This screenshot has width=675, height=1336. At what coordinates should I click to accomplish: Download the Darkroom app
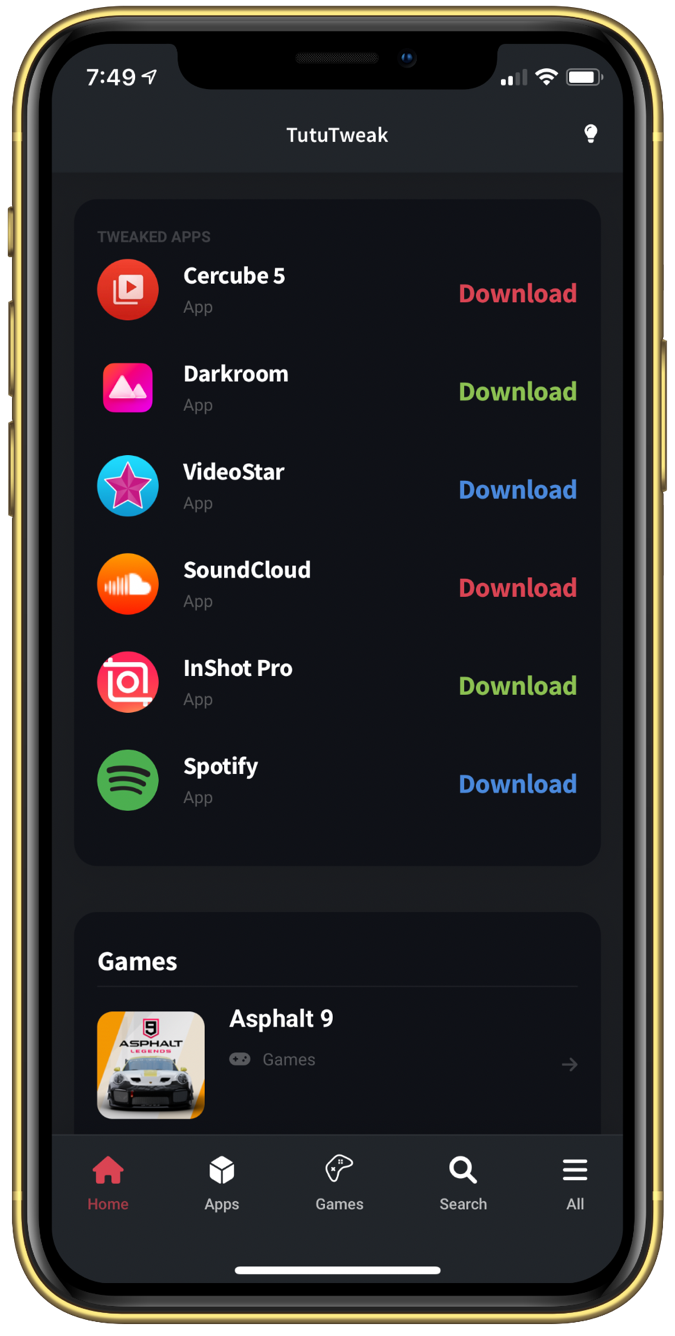coord(517,391)
